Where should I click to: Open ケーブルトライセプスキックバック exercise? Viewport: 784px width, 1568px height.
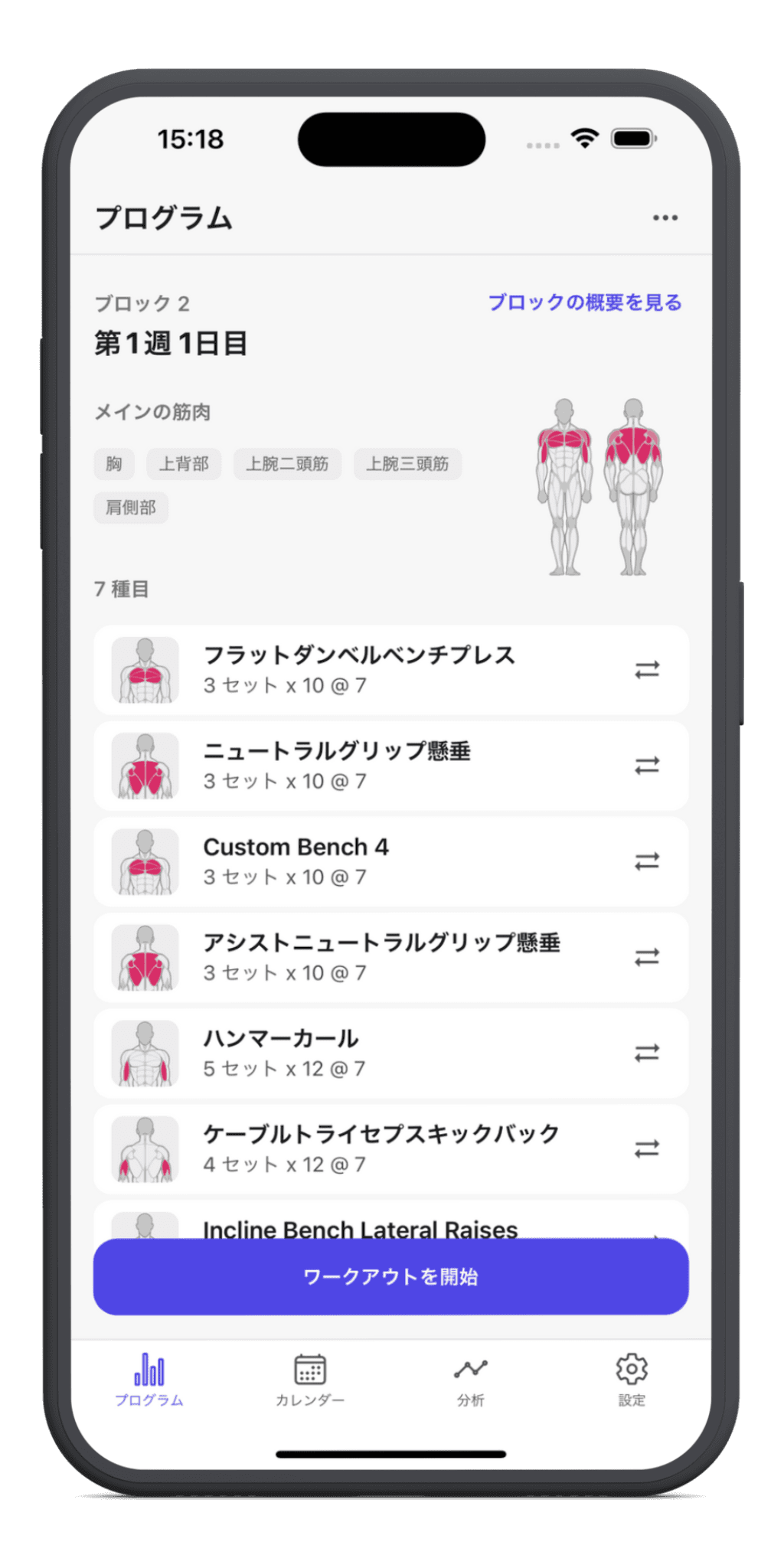pos(381,1148)
